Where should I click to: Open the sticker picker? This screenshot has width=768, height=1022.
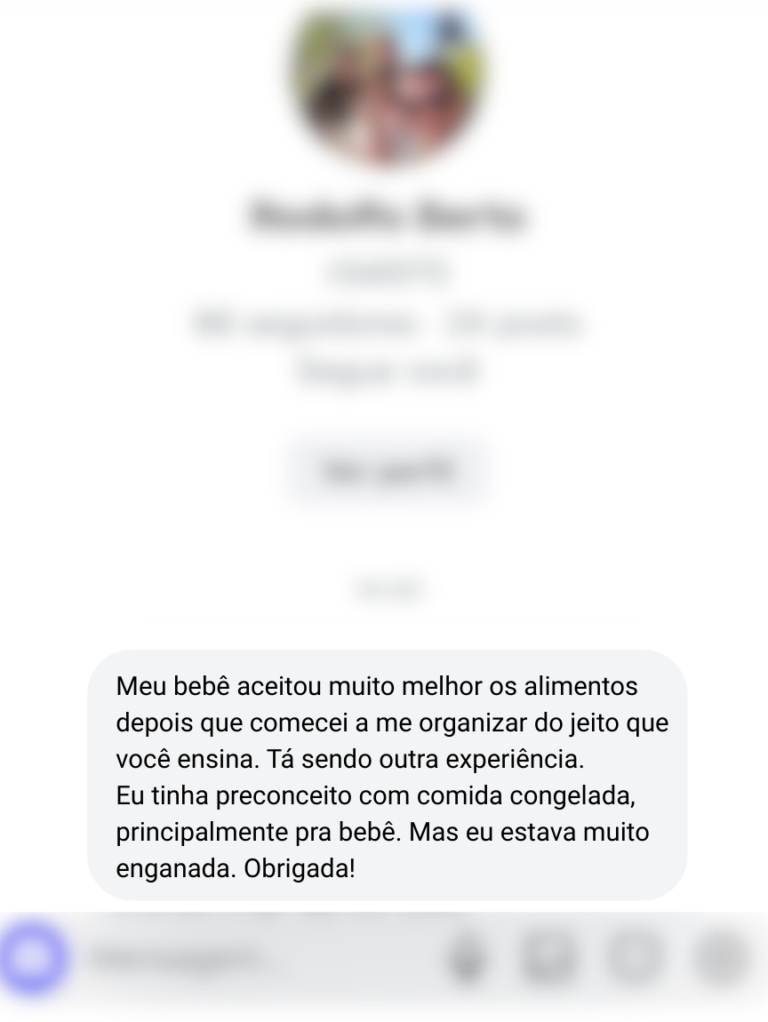(x=634, y=959)
